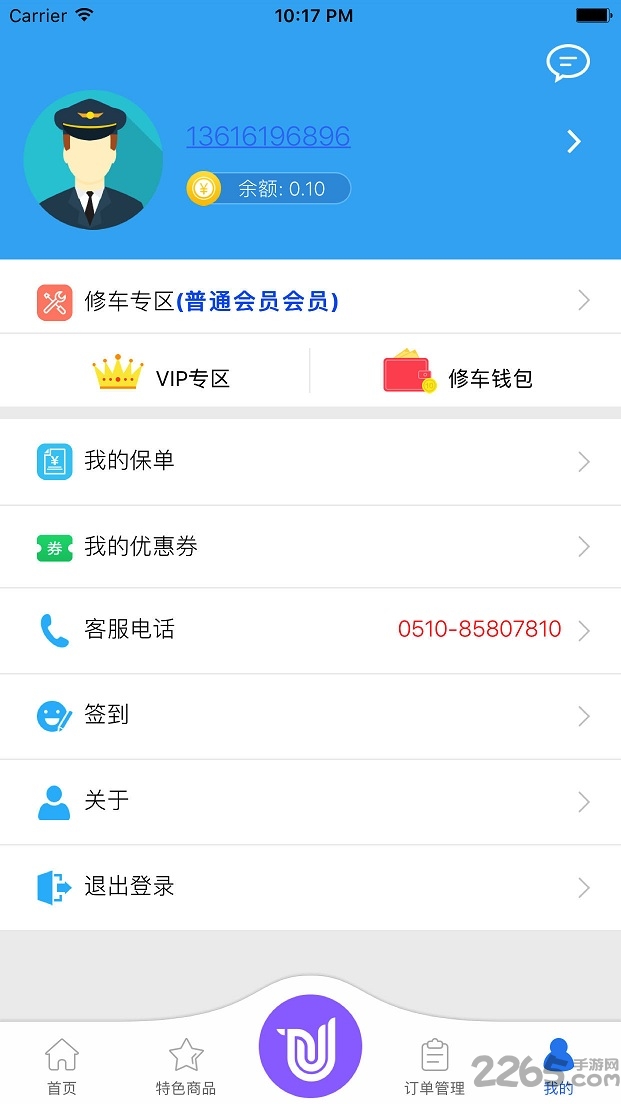
Task: Open the 签到 check-in row
Action: 310,716
